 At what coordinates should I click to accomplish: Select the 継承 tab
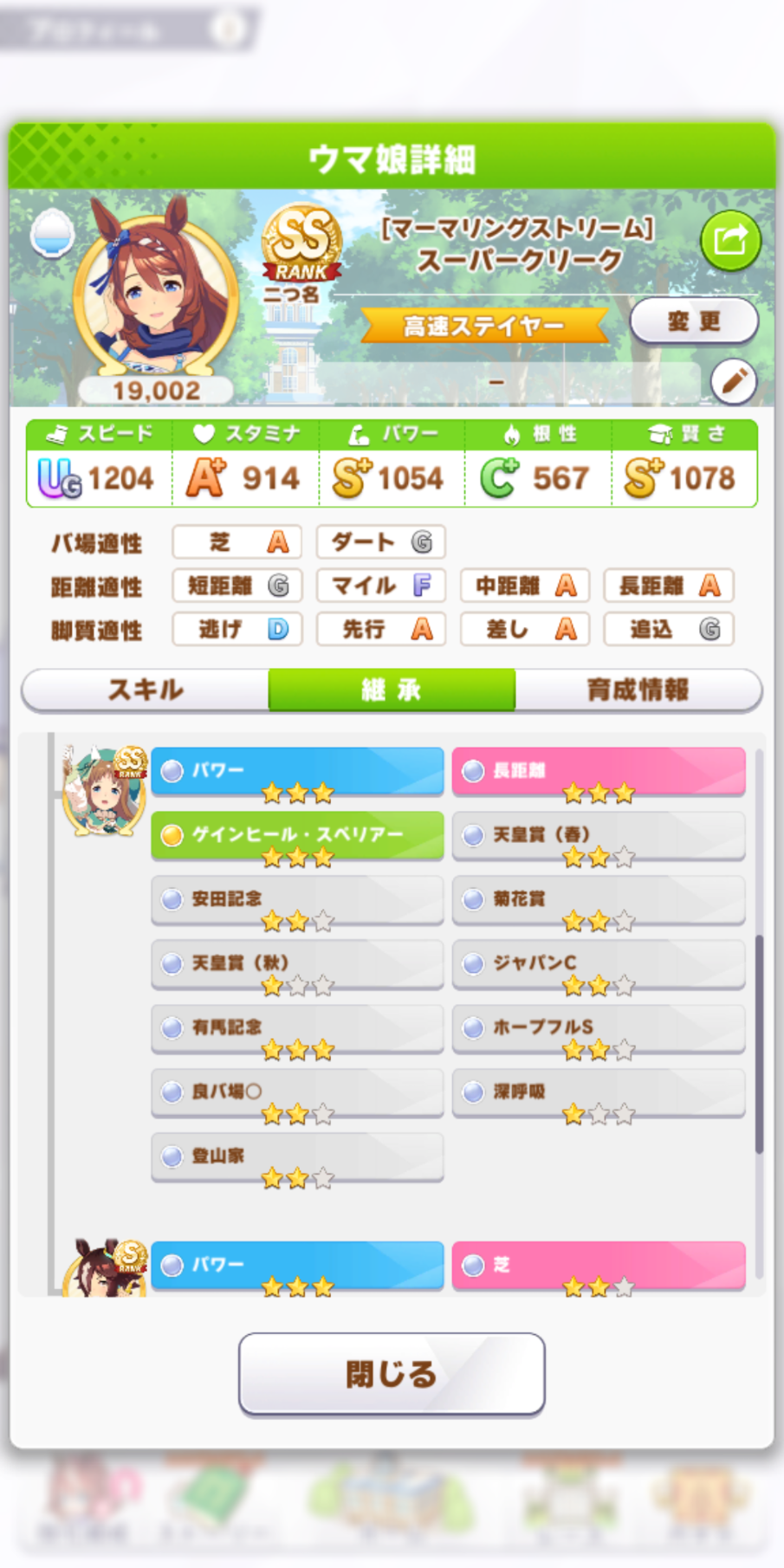pos(392,690)
